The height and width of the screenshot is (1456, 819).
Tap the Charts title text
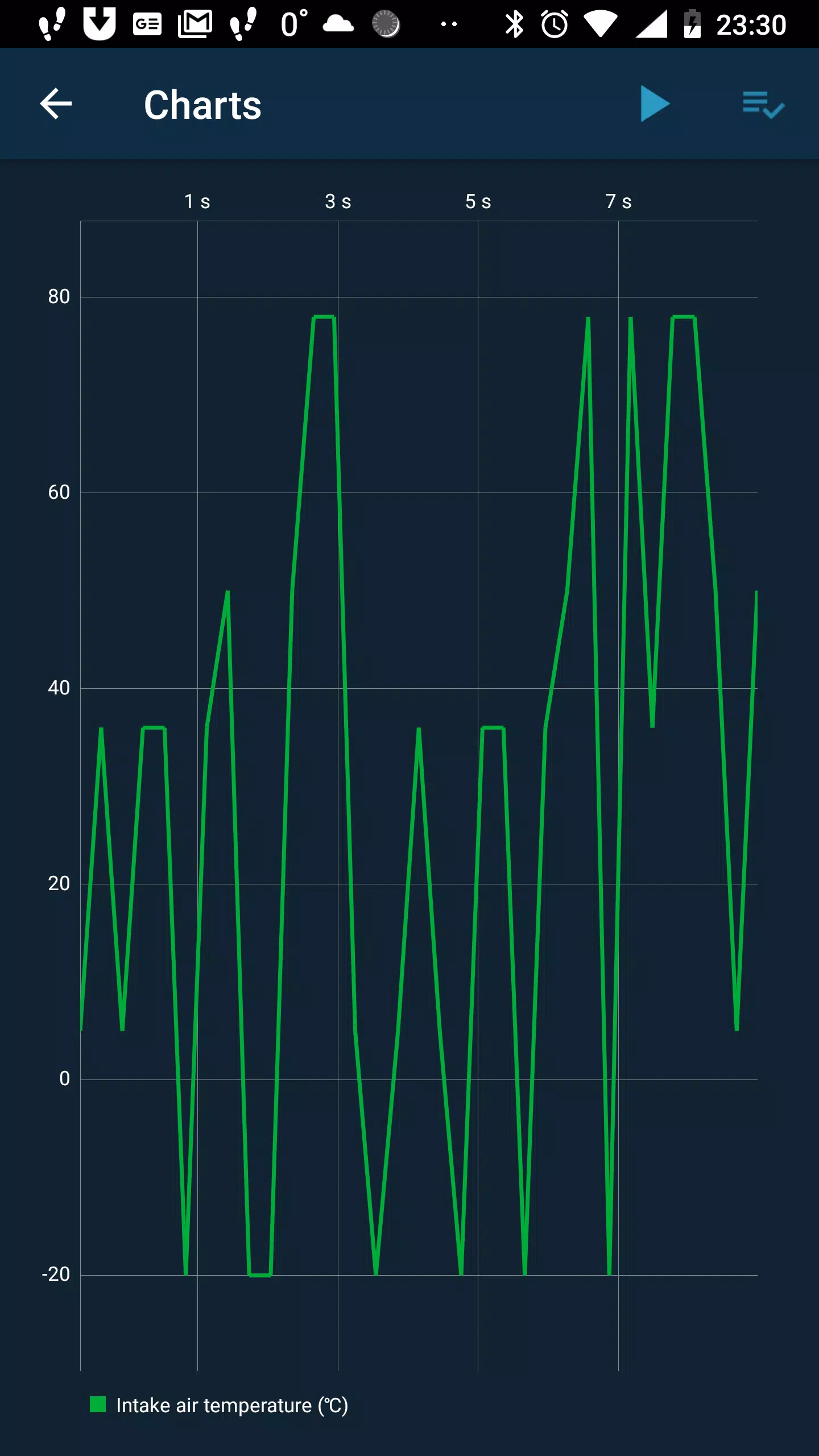(203, 104)
